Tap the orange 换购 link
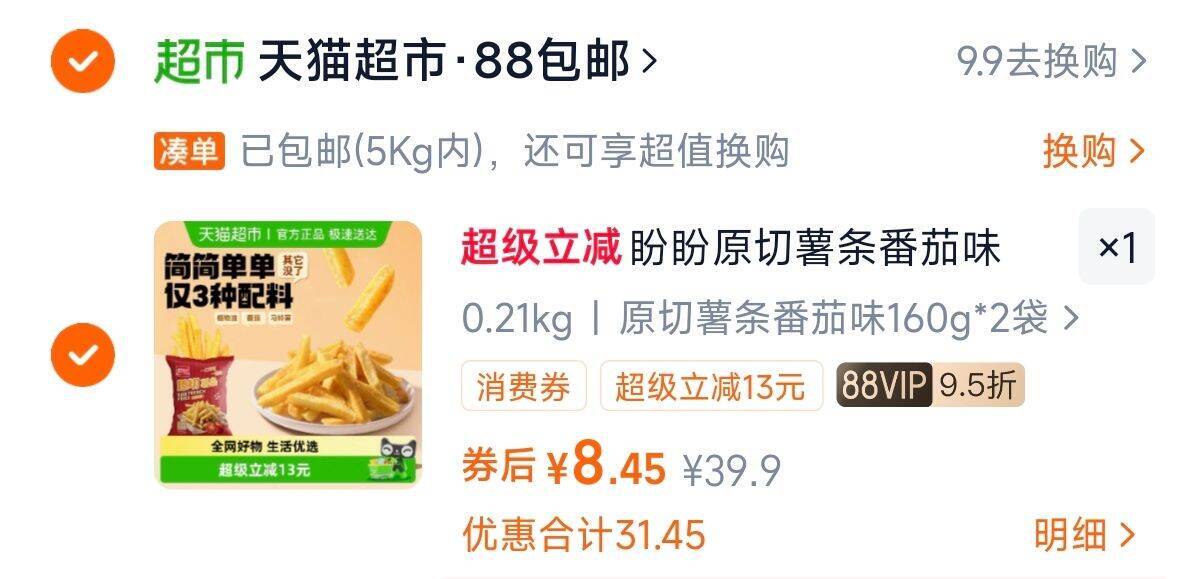The width and height of the screenshot is (1200, 579). click(x=1094, y=152)
